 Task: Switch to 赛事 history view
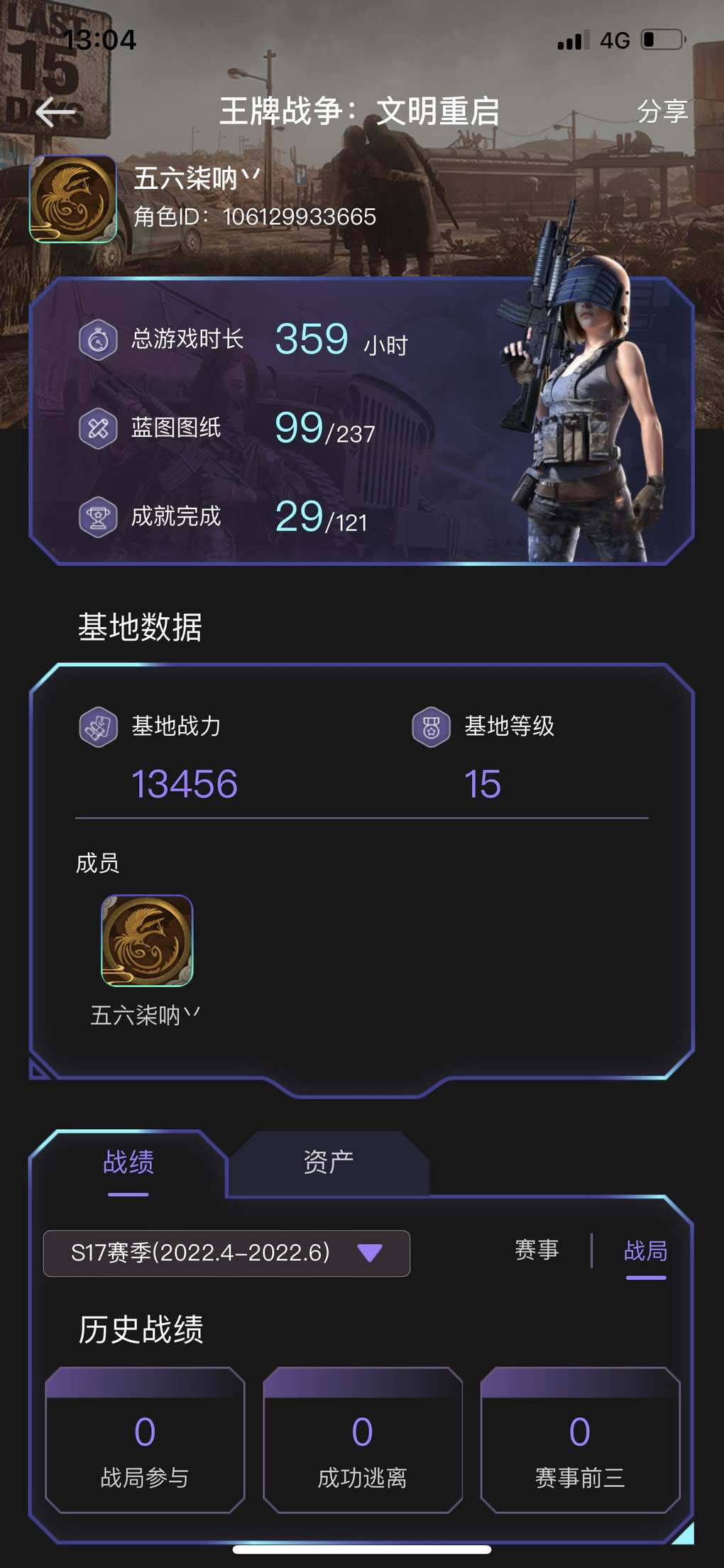(x=537, y=1250)
